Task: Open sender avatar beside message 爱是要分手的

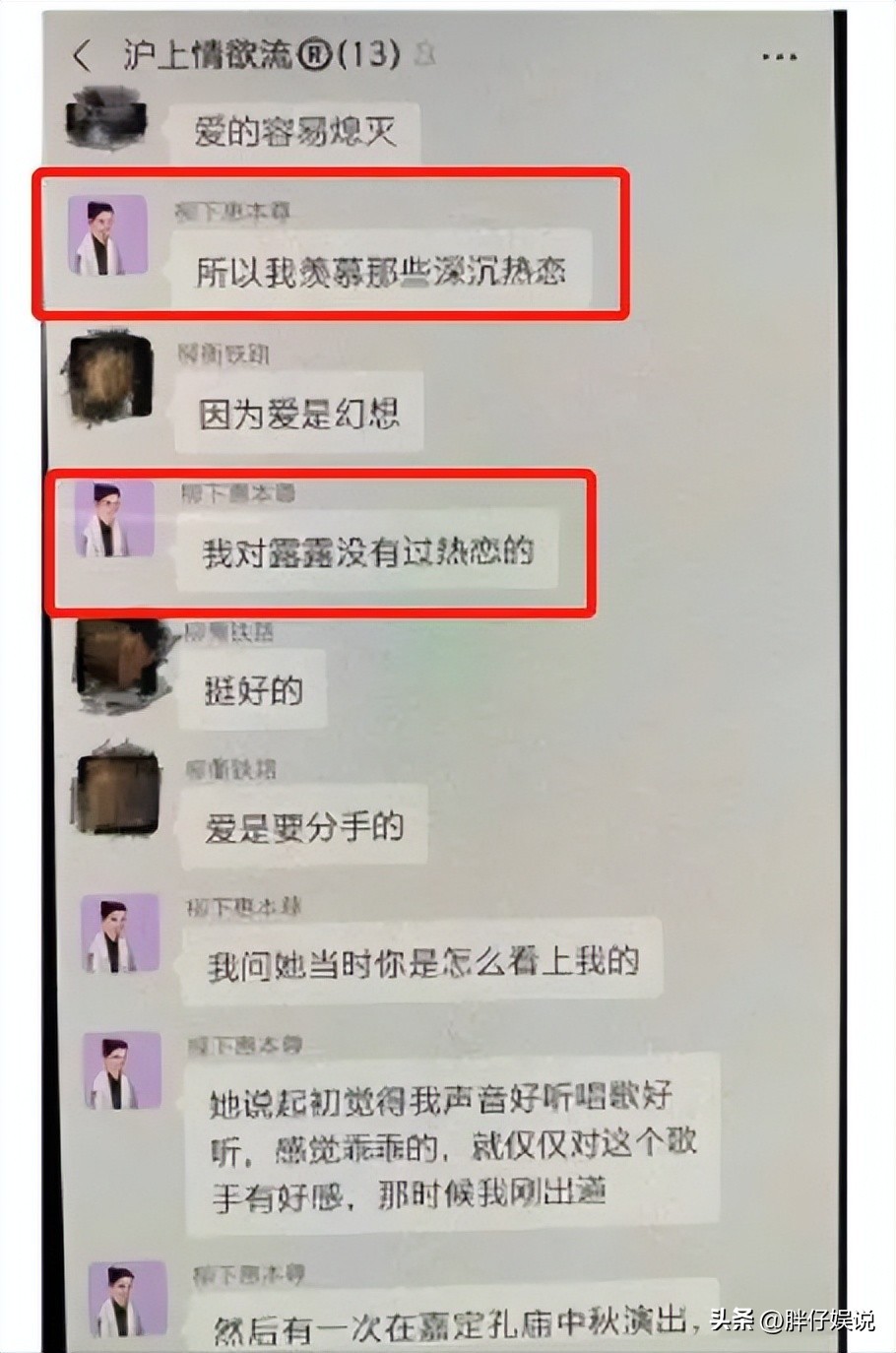Action: (118, 794)
